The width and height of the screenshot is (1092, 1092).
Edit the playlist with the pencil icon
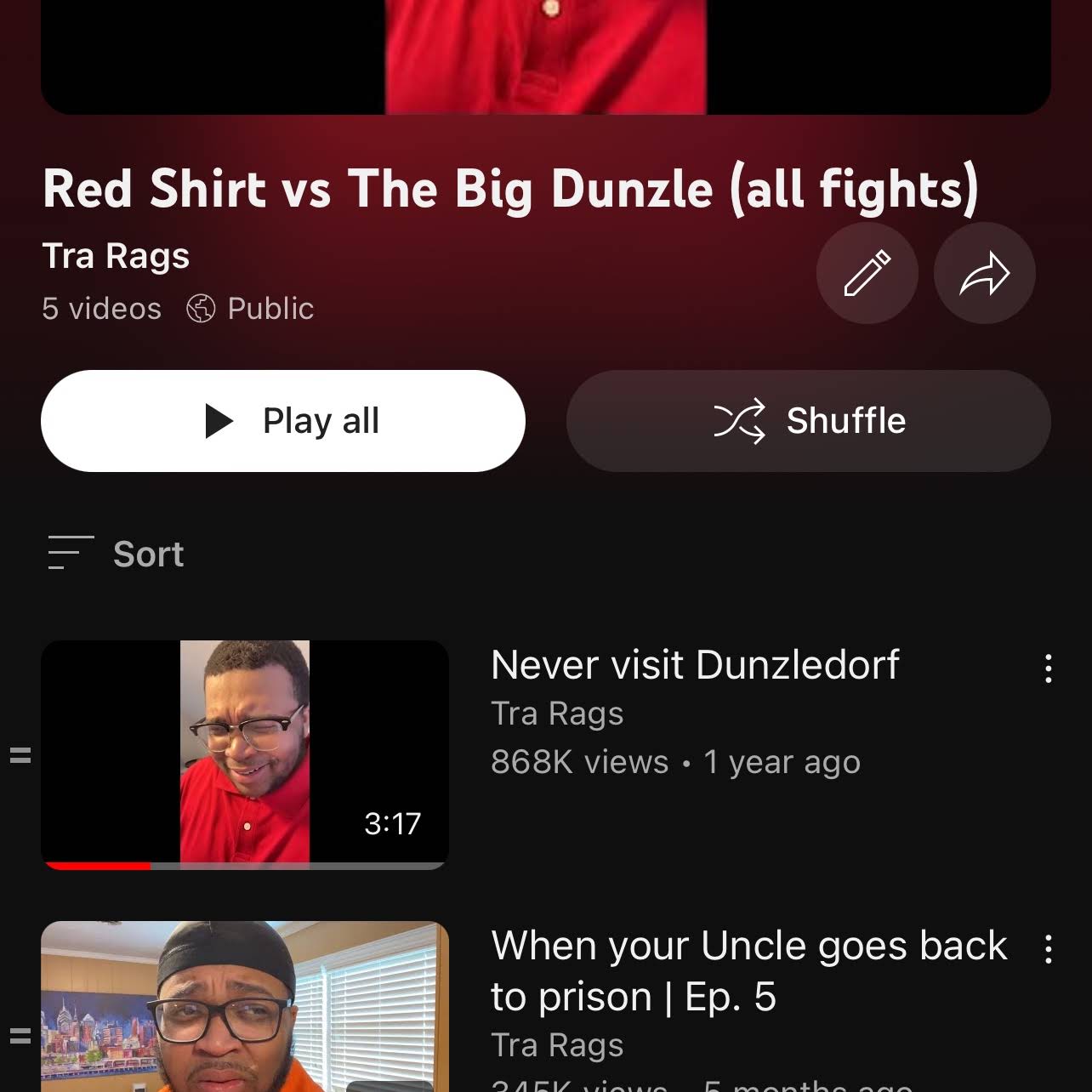[x=867, y=273]
